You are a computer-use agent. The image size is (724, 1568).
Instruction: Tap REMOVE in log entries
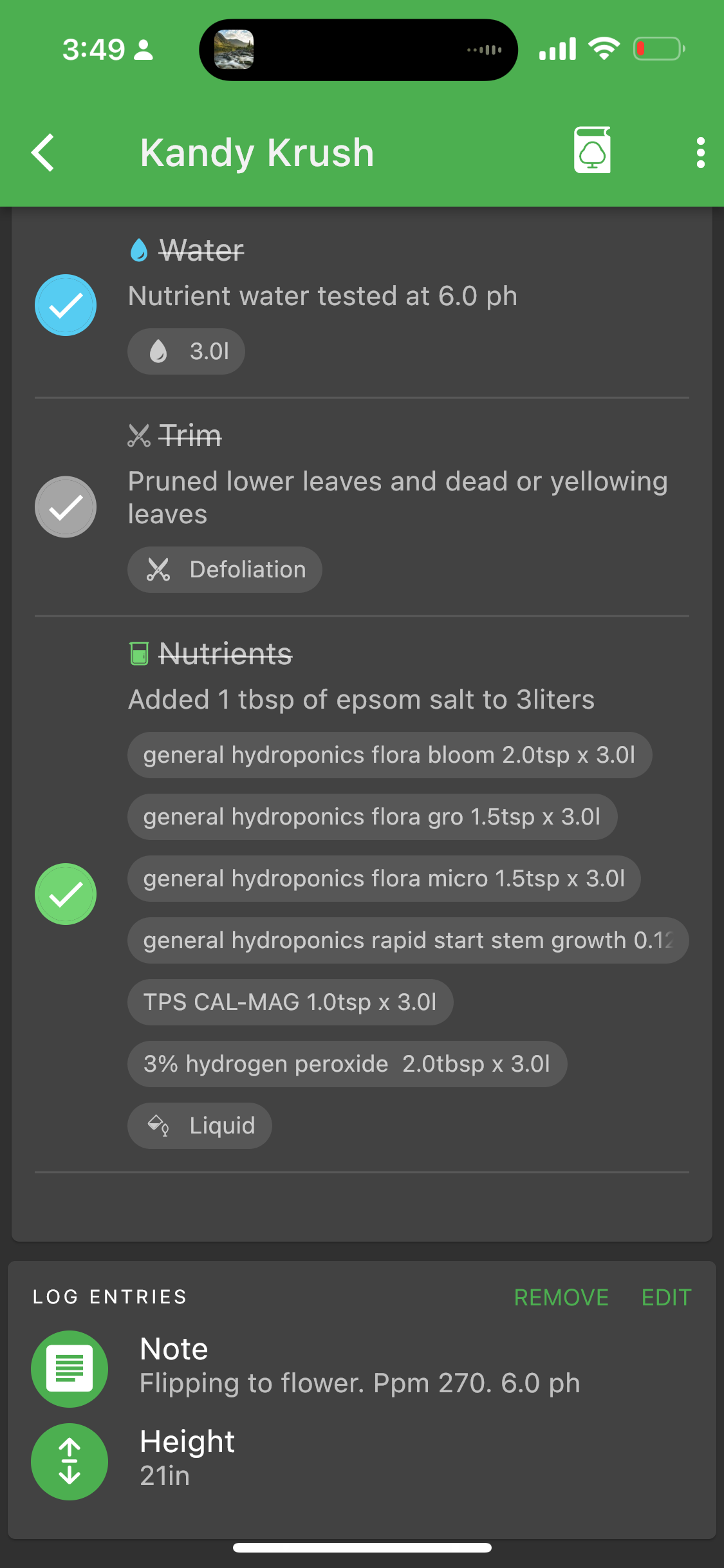(x=561, y=1297)
